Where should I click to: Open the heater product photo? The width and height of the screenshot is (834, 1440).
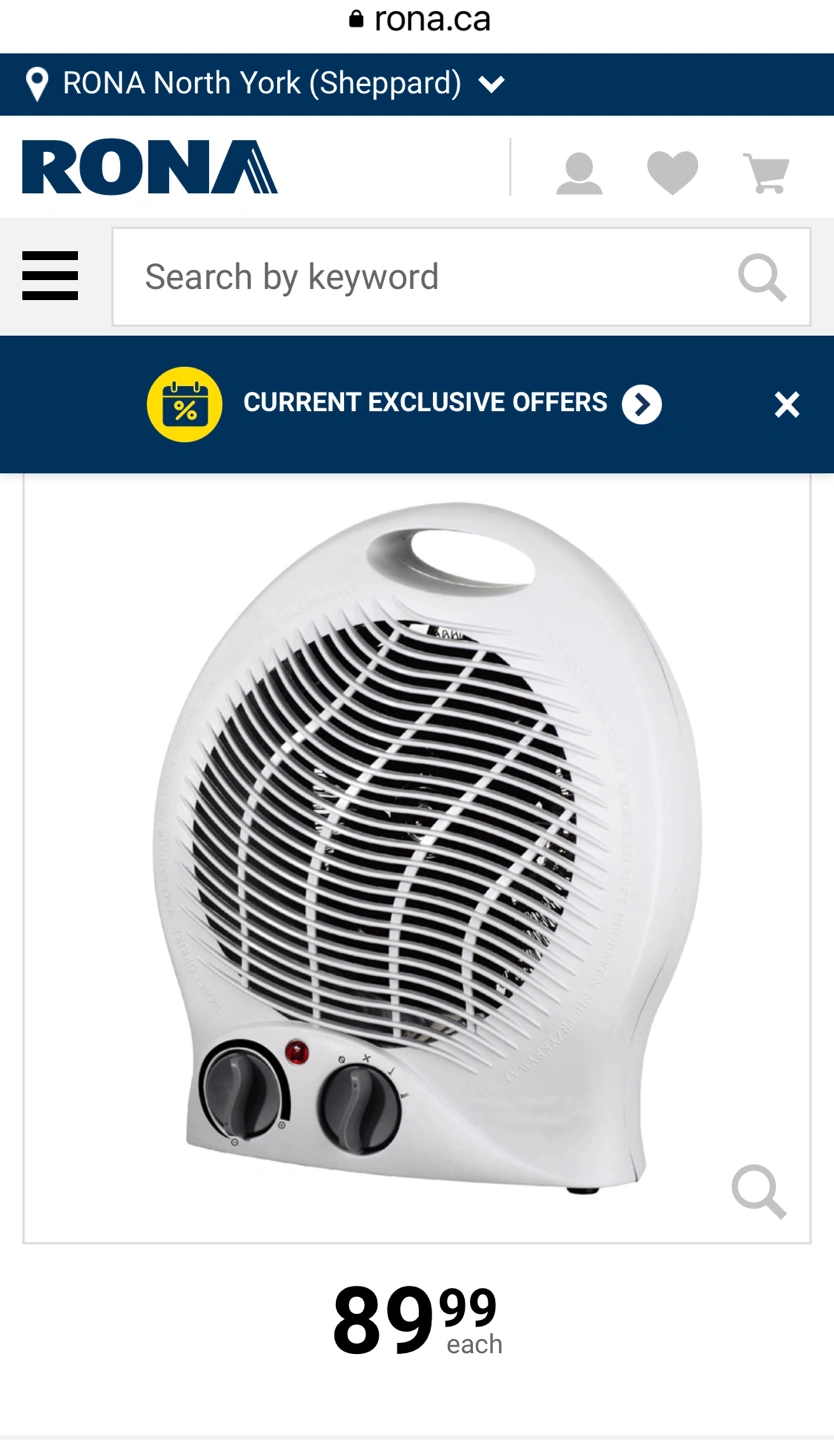[x=417, y=850]
